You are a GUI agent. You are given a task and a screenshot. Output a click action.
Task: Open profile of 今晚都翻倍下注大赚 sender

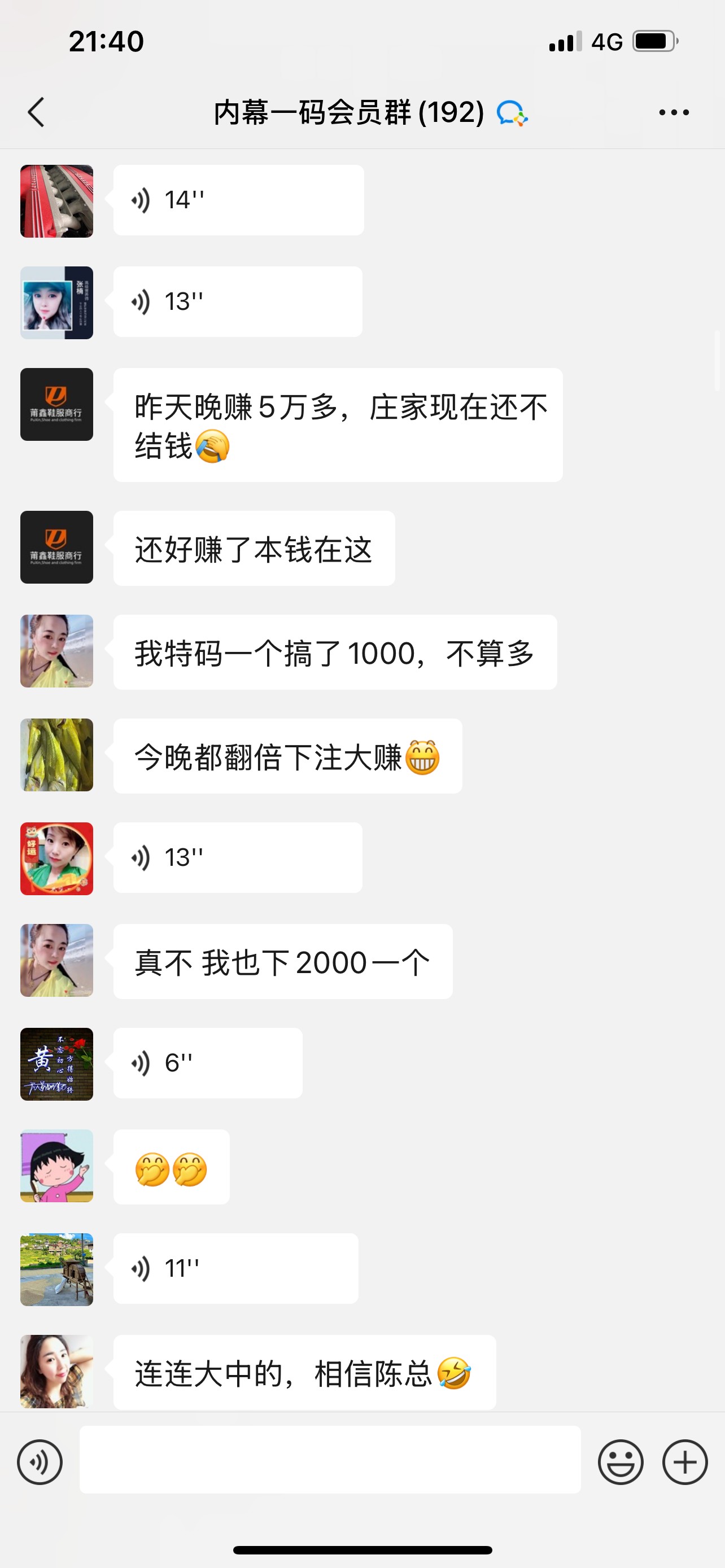click(56, 755)
